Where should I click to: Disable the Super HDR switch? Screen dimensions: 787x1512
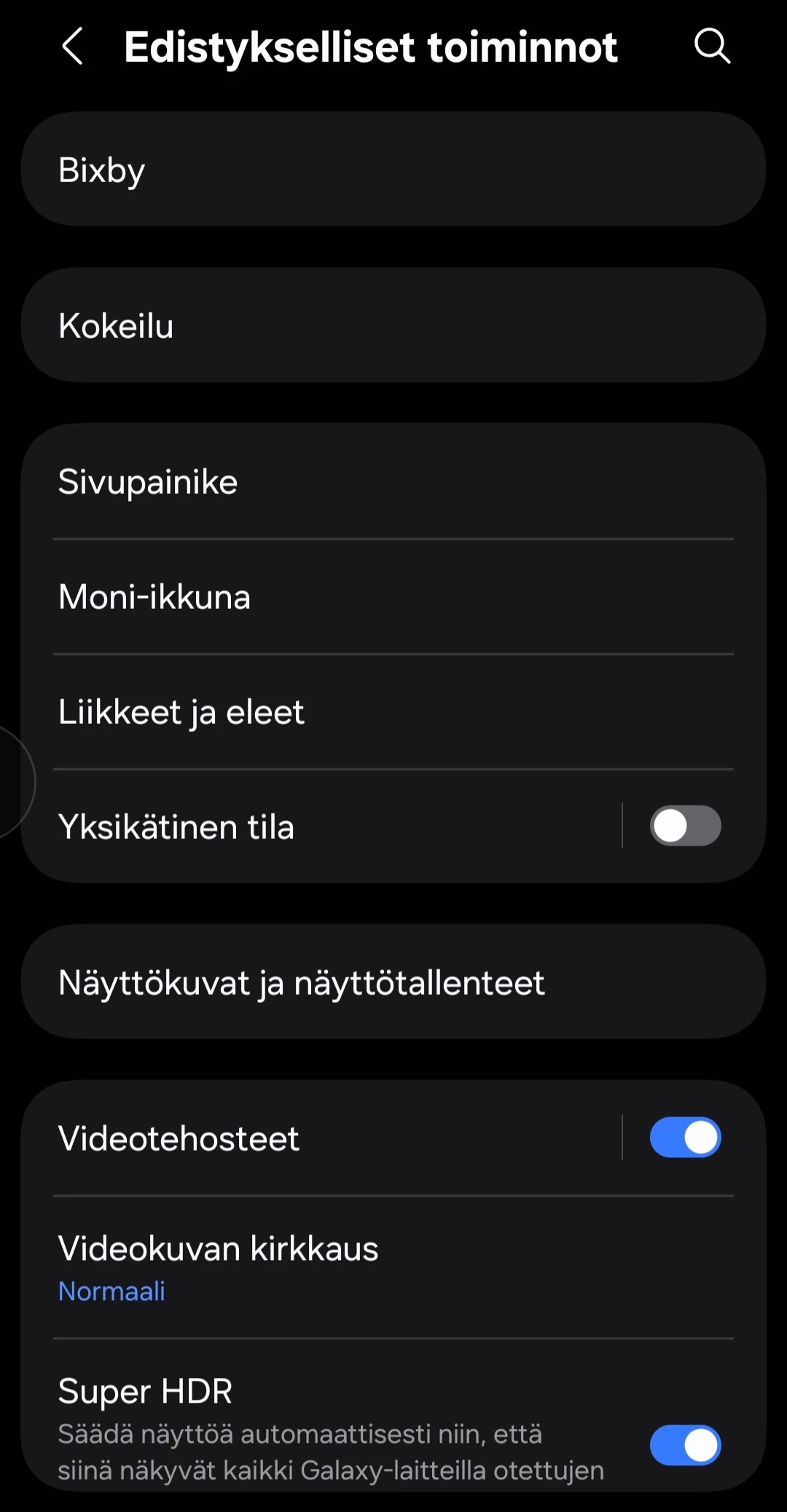685,1445
